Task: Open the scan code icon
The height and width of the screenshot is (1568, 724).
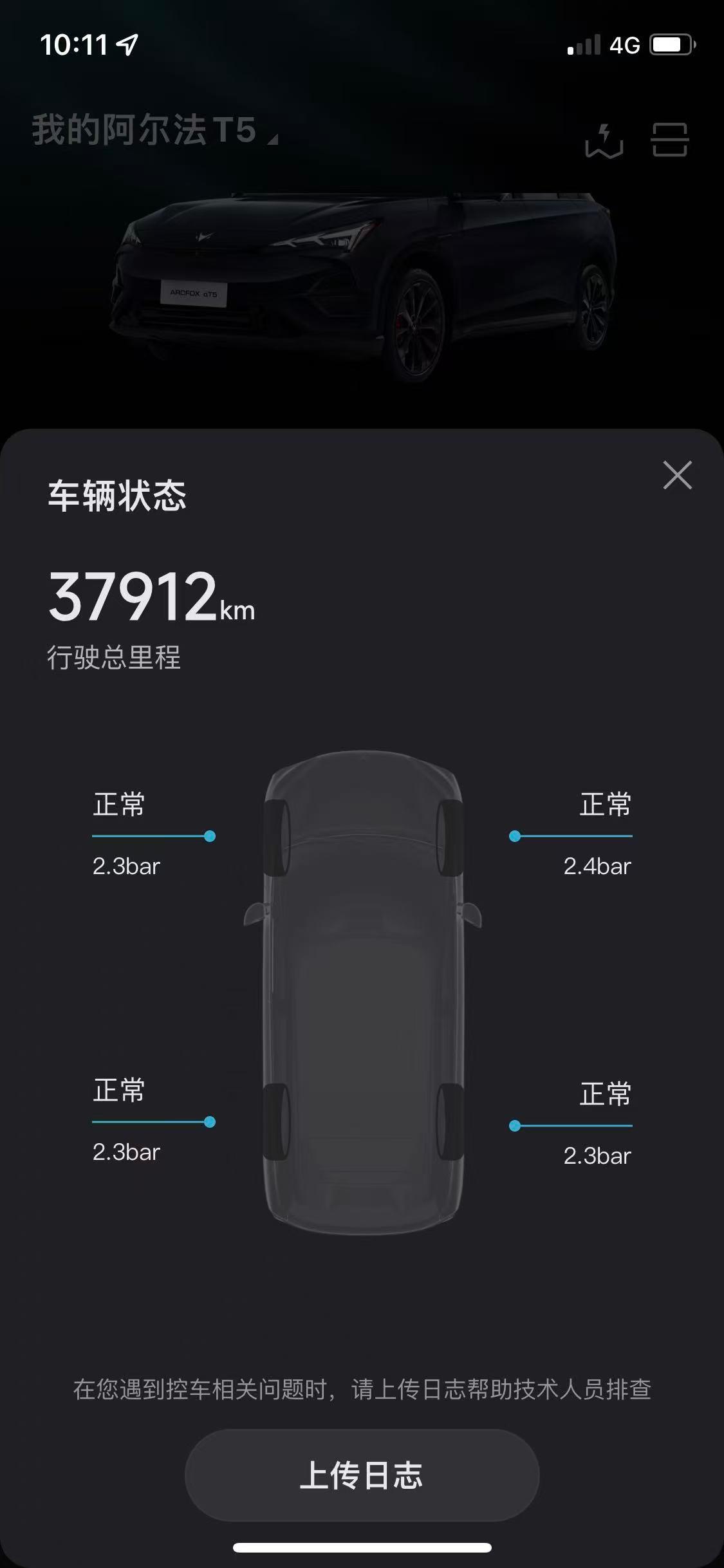Action: [x=669, y=140]
